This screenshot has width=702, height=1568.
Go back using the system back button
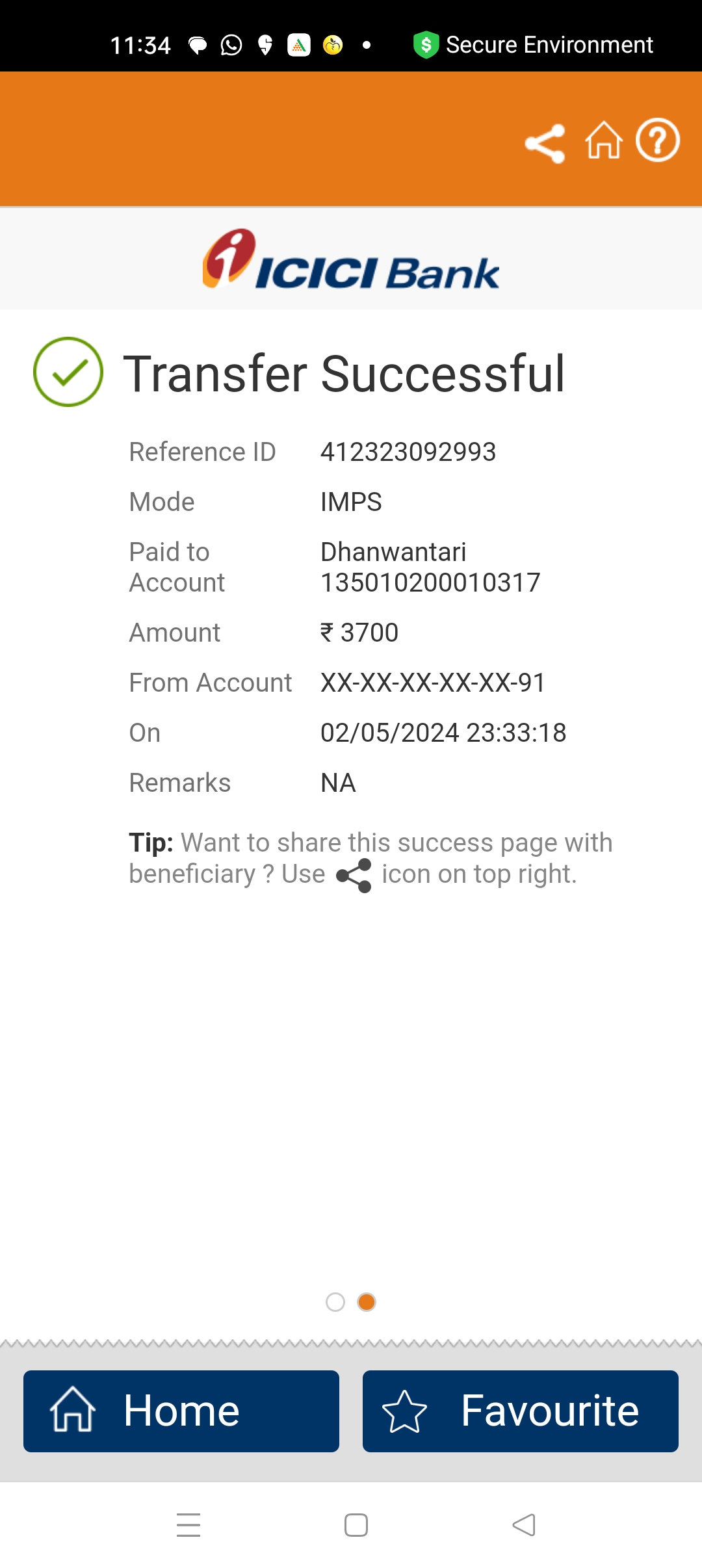524,1525
